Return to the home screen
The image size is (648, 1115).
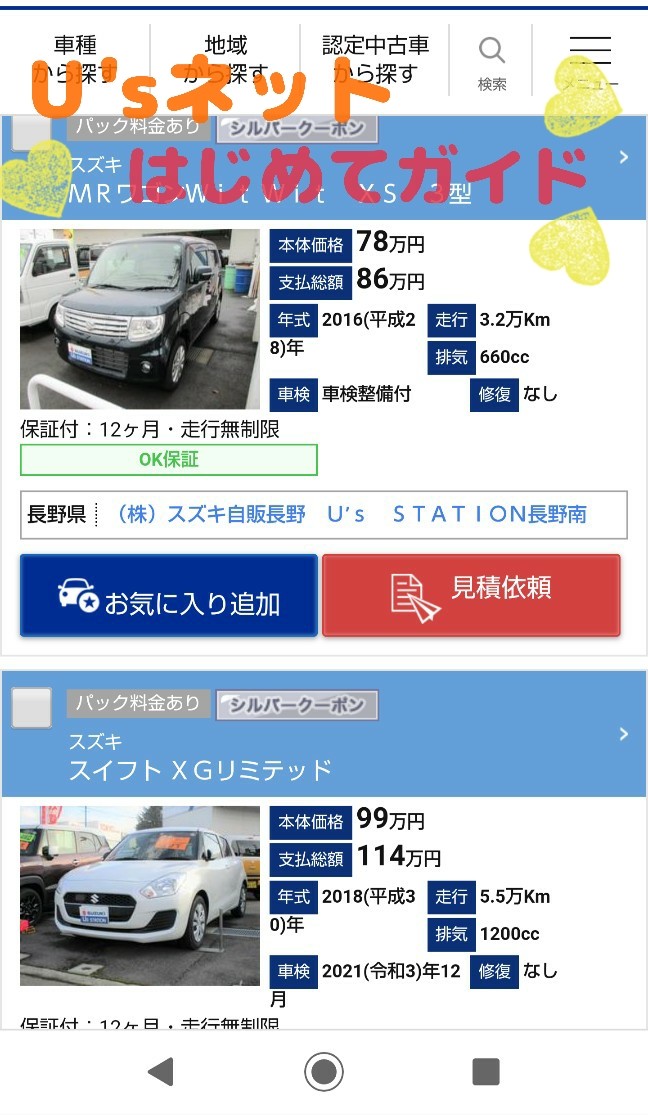323,1072
